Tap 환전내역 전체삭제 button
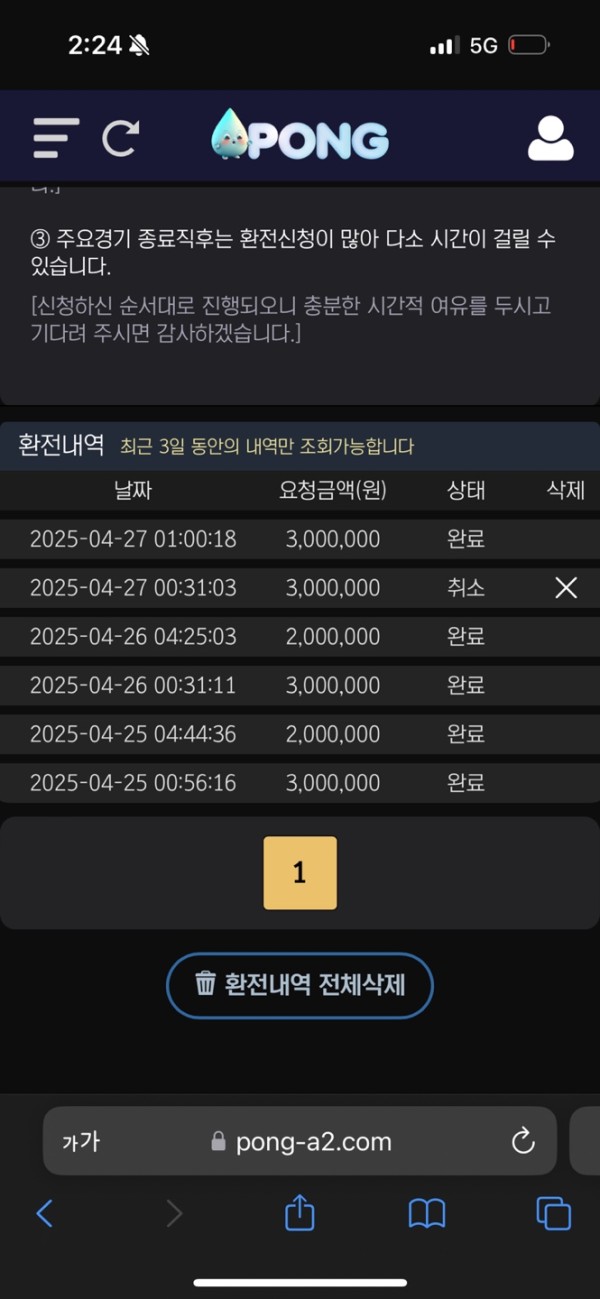This screenshot has width=600, height=1299. point(299,985)
